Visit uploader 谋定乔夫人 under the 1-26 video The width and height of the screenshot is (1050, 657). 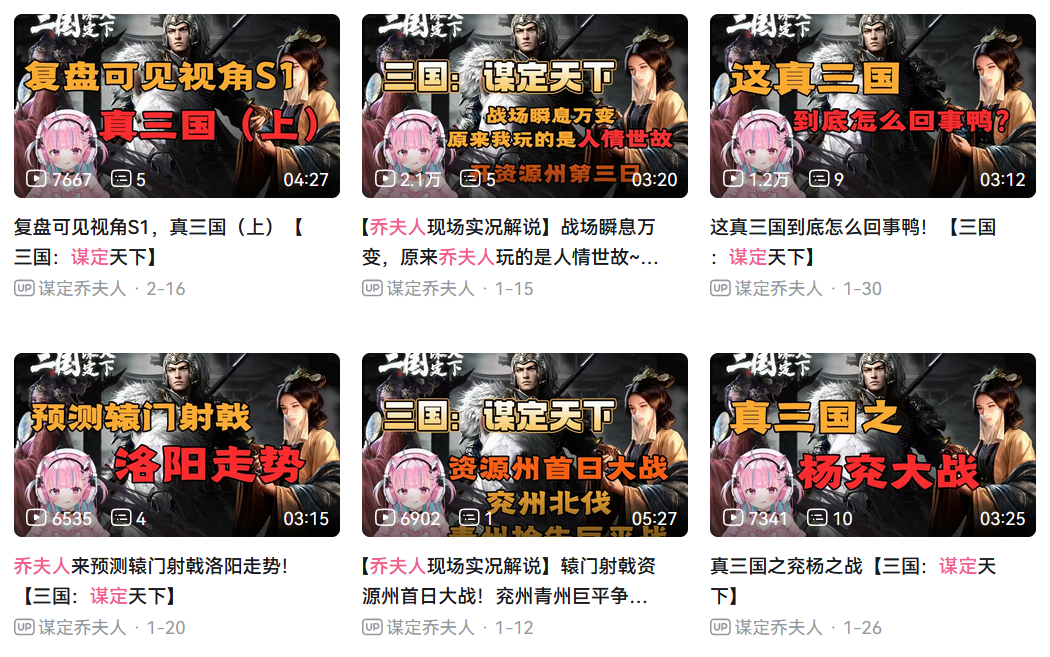(x=778, y=628)
